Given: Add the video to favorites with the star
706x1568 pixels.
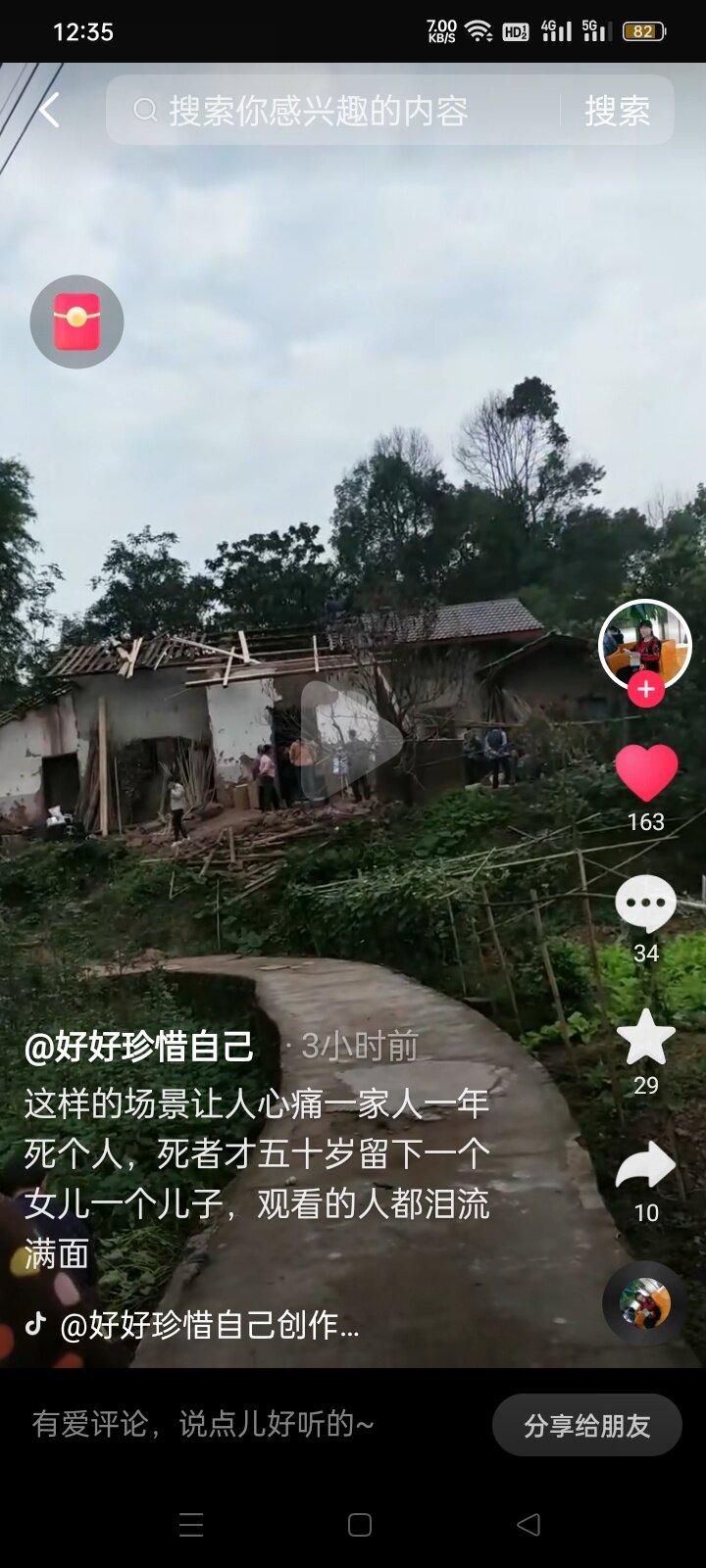Looking at the screenshot, I should pyautogui.click(x=645, y=1039).
